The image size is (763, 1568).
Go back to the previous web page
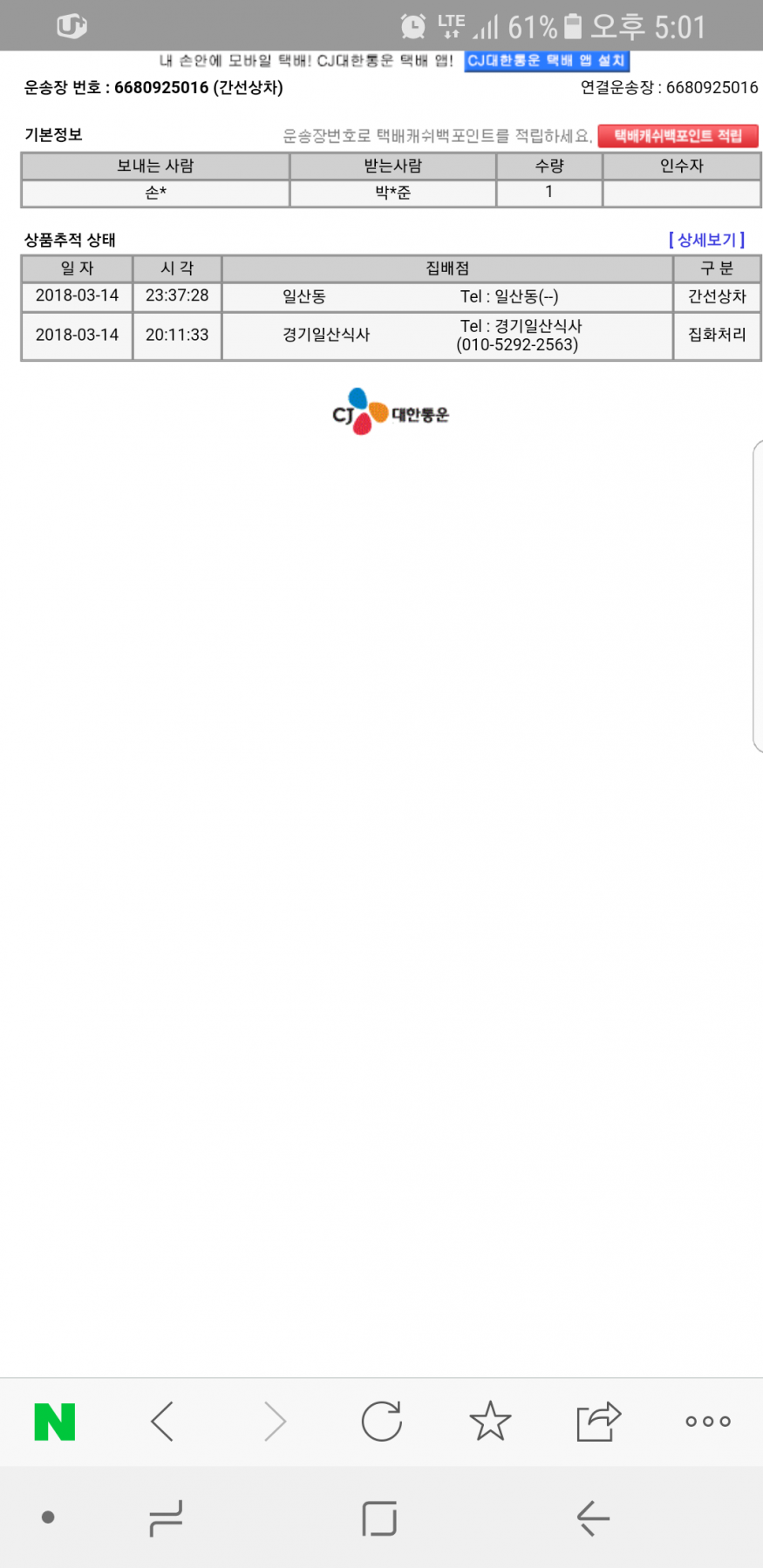163,1422
